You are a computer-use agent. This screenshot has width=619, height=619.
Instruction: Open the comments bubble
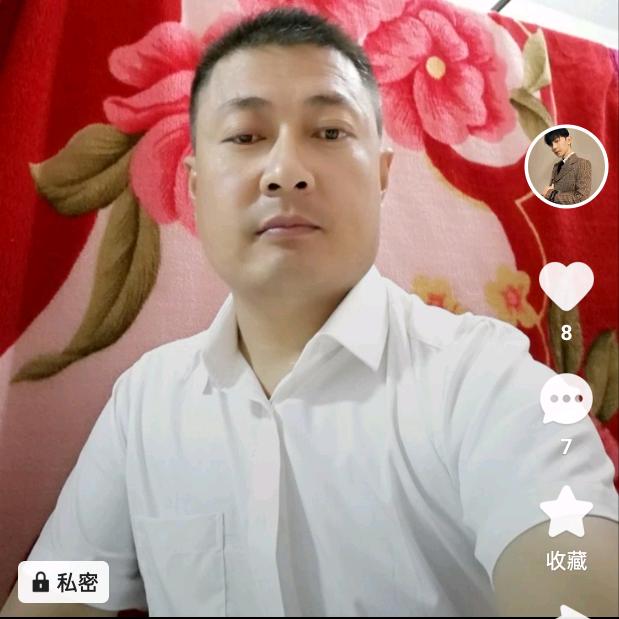coord(566,399)
